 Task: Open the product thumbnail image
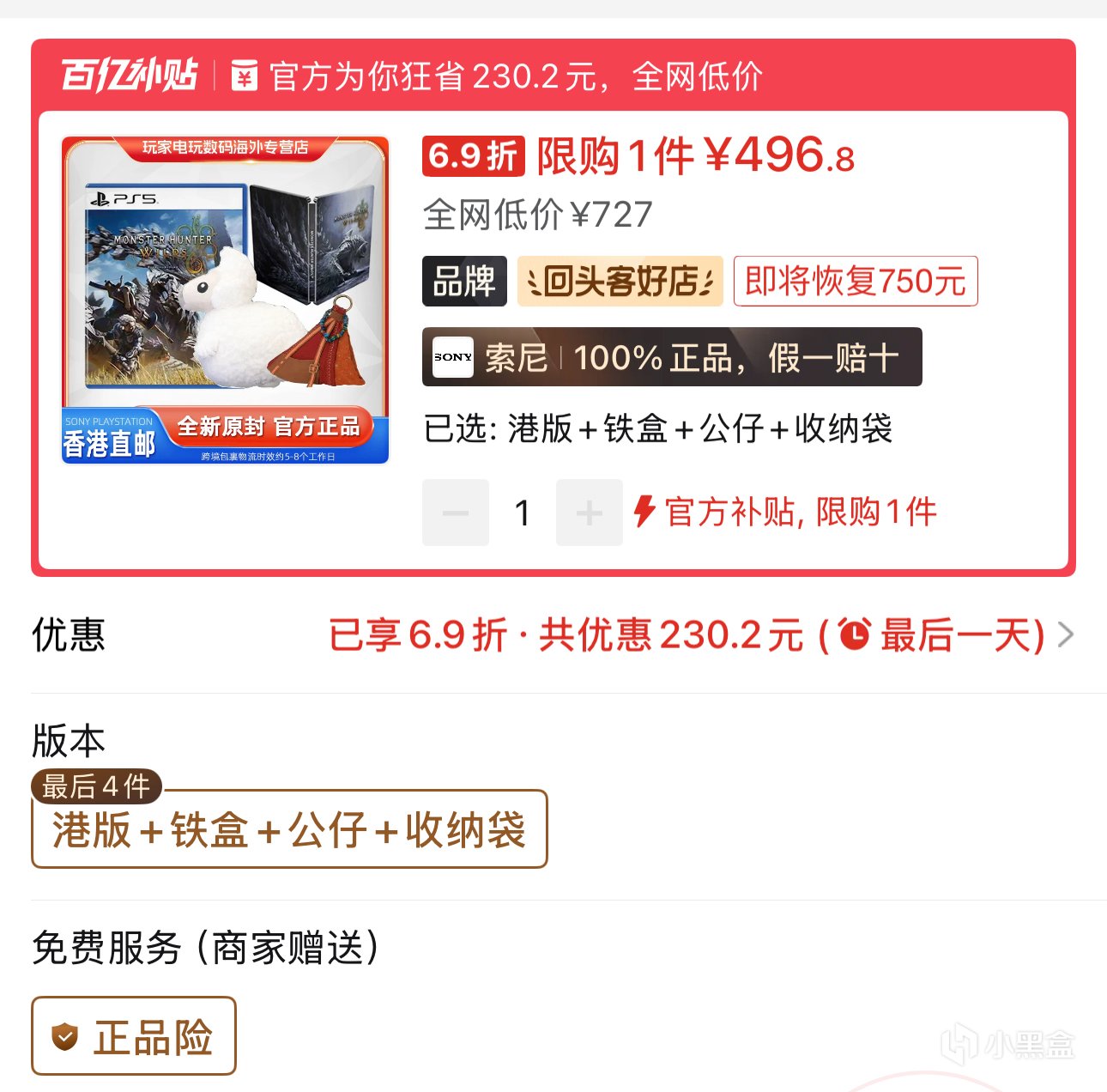(225, 300)
